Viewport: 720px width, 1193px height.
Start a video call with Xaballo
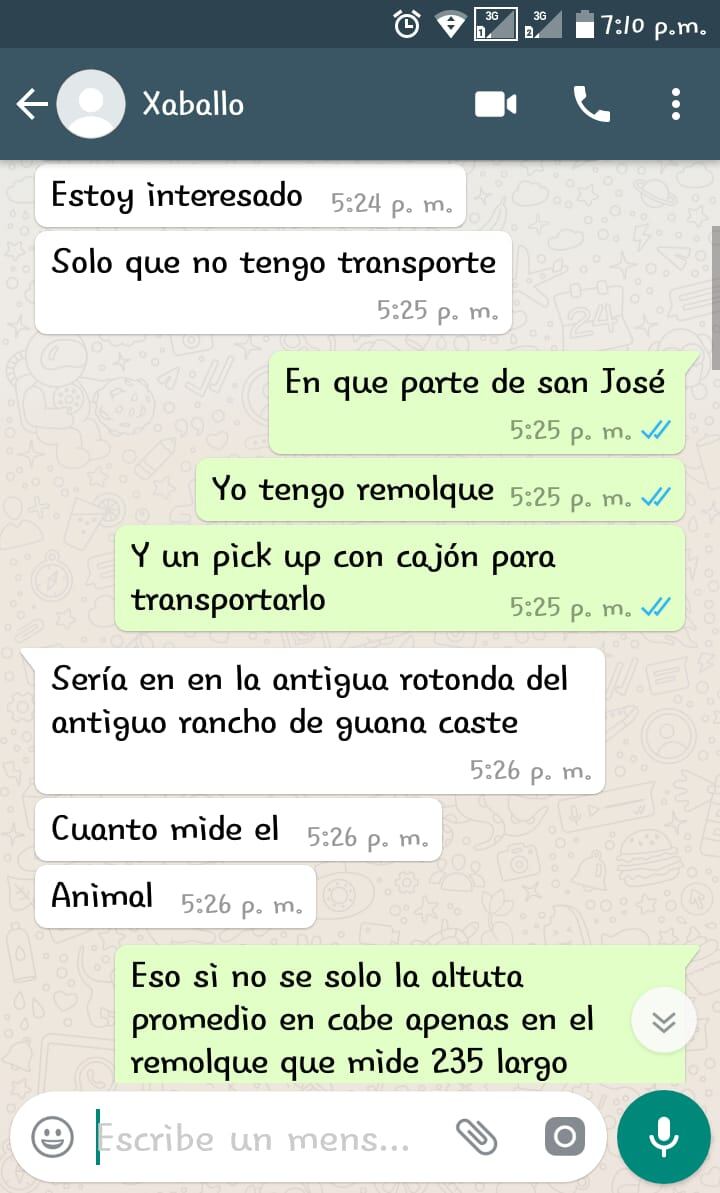pyautogui.click(x=495, y=104)
